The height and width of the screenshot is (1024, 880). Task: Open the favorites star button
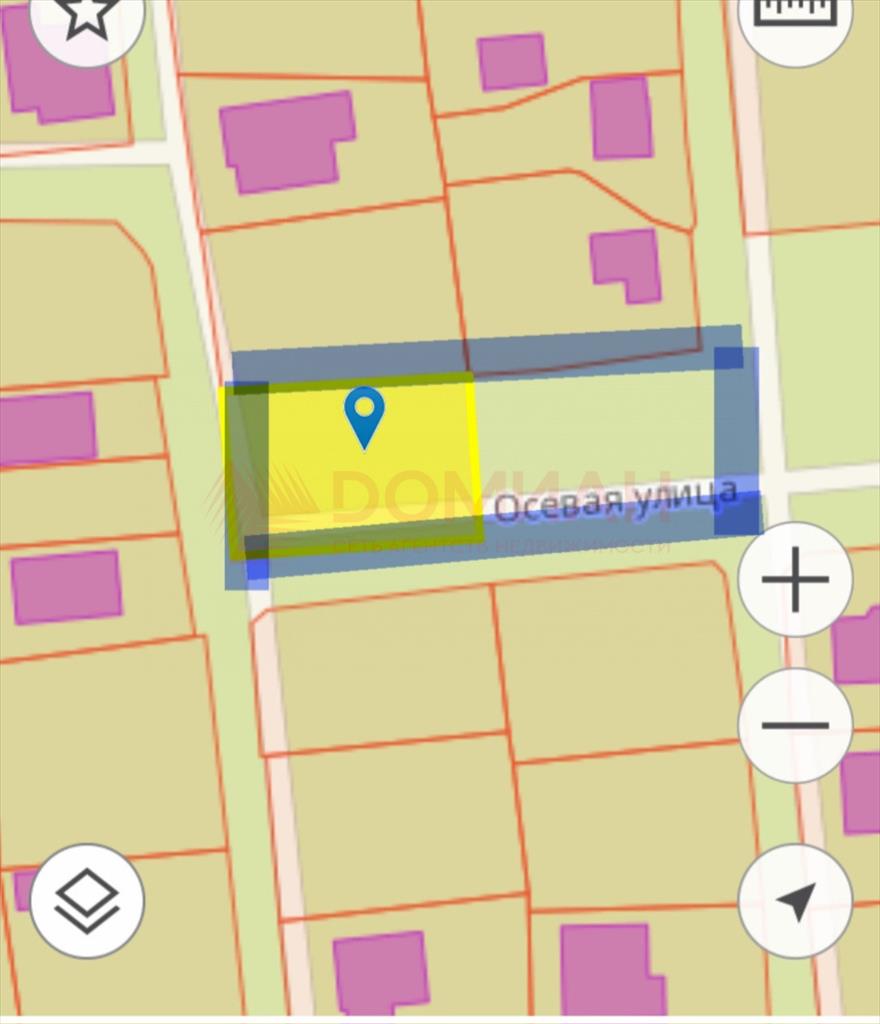86,20
